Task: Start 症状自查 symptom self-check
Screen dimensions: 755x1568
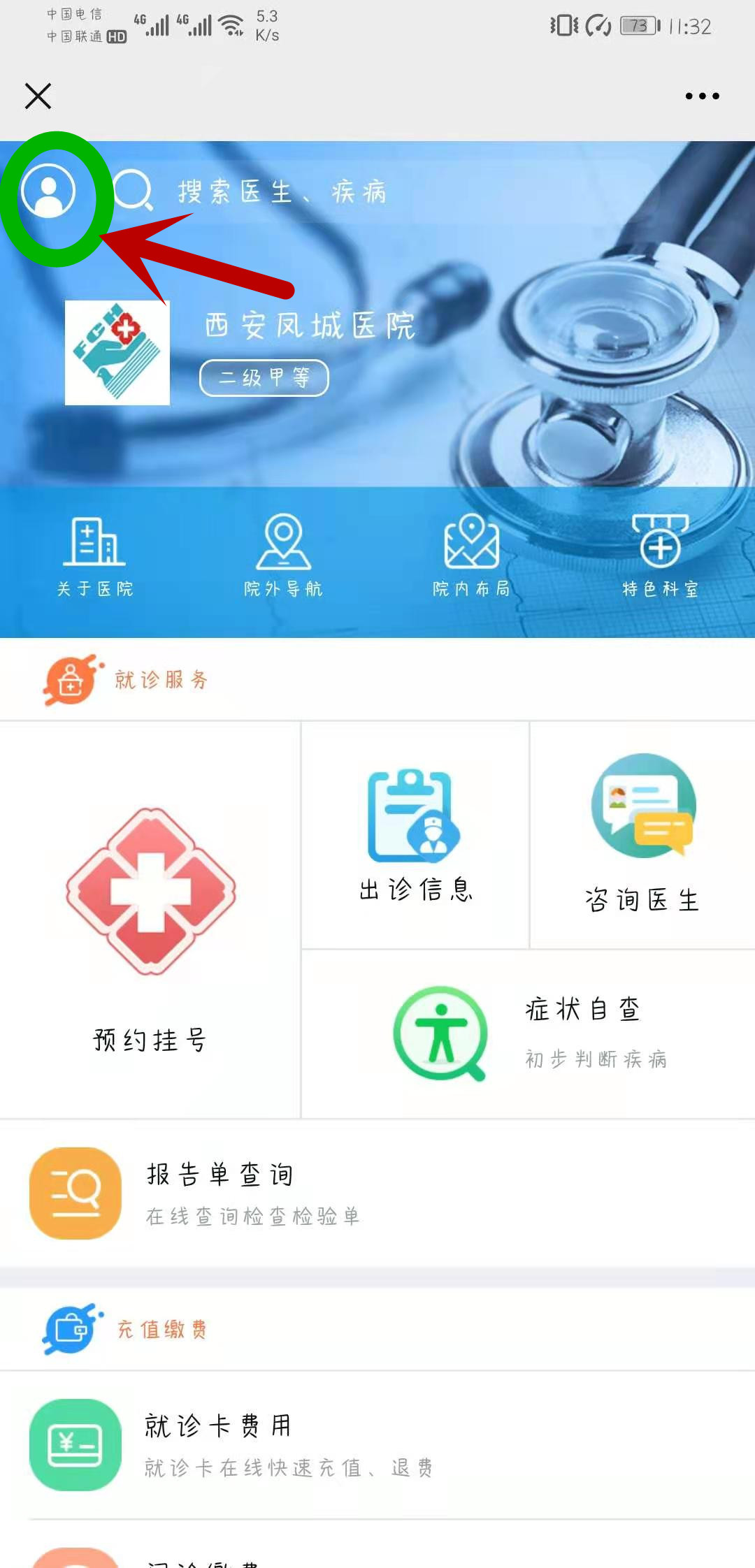Action: [x=528, y=1034]
